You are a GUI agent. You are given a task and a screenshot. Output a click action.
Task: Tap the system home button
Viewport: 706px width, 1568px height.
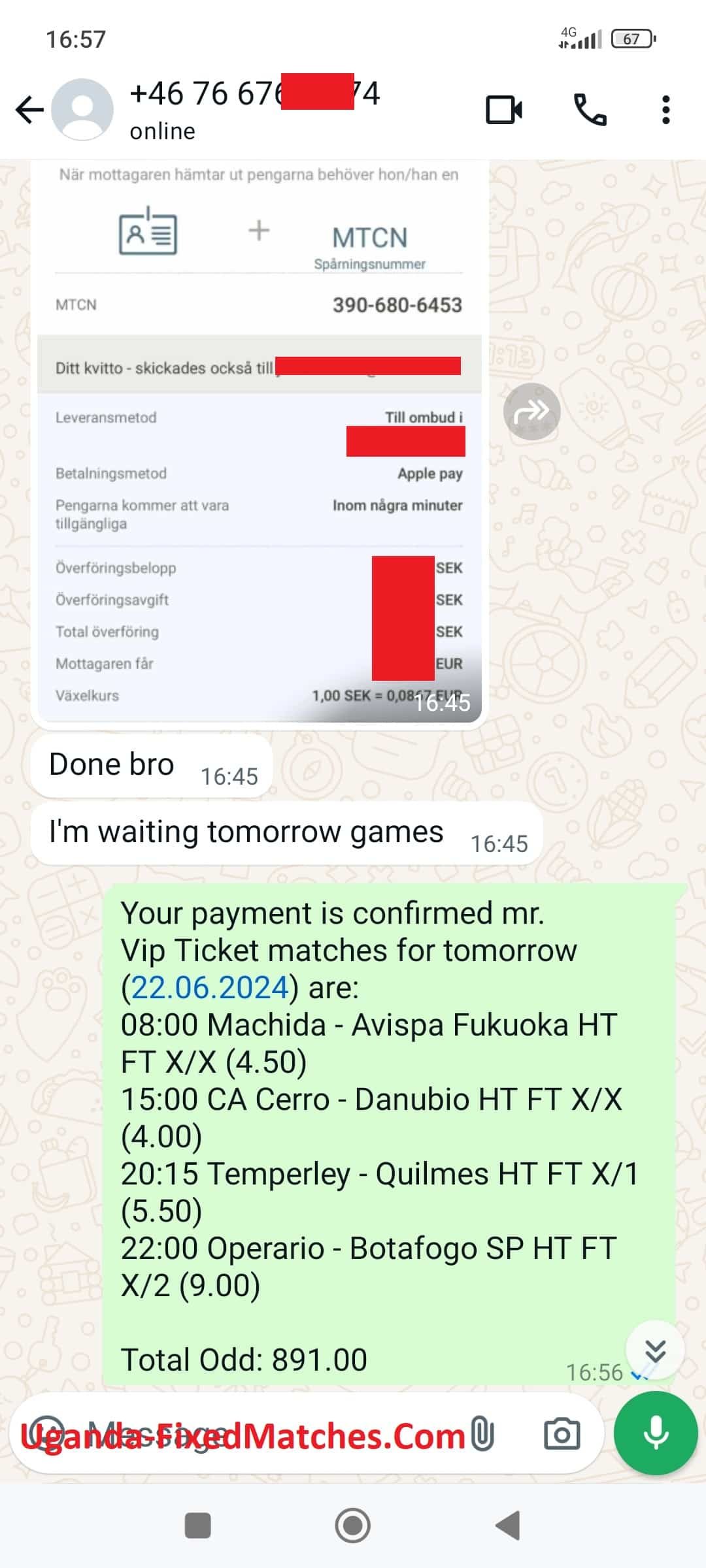[x=353, y=1526]
